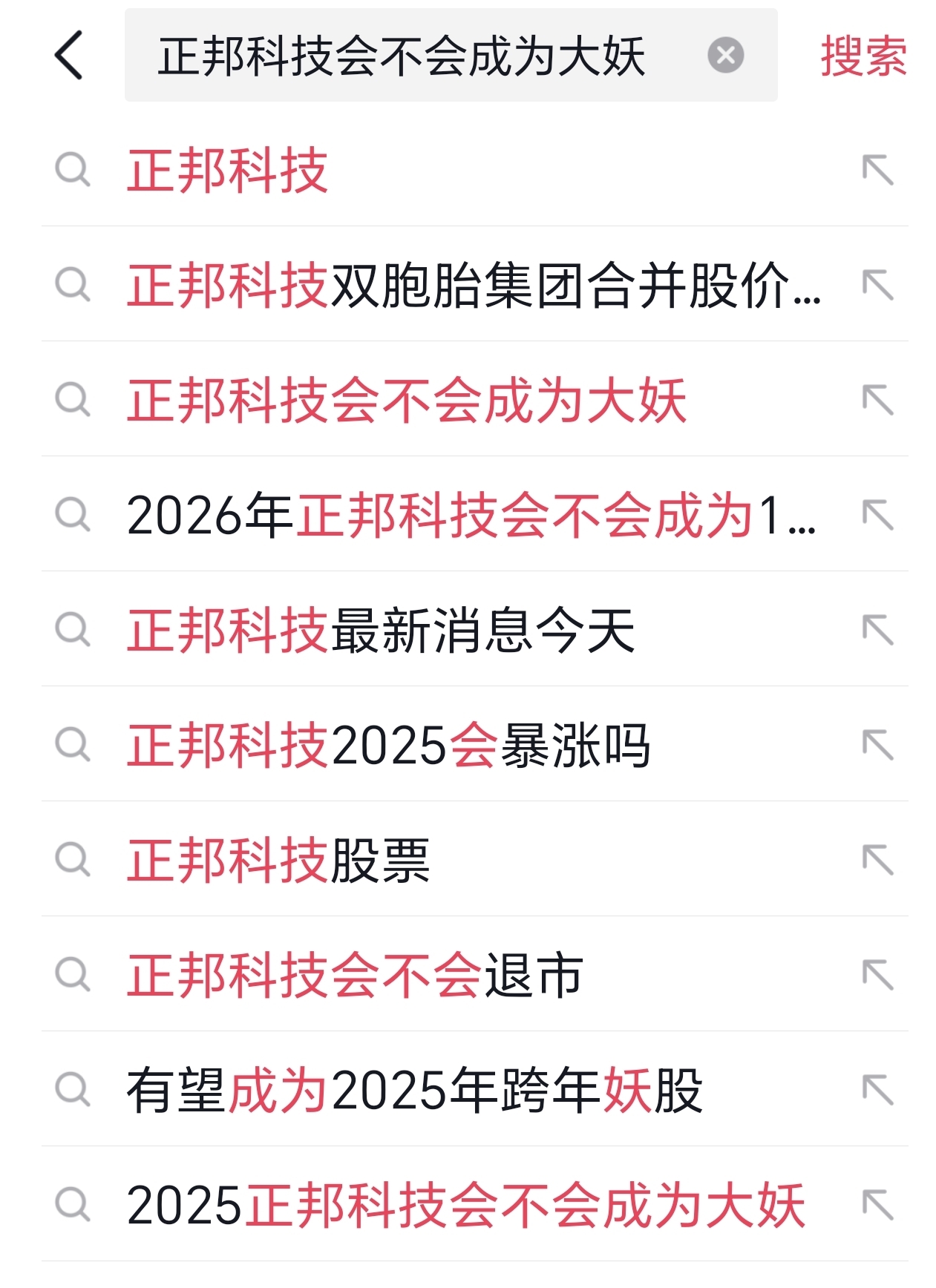Choose 有望成为2025年跨年妖股 from suggestions
Screen dimensions: 936x1288
pyautogui.click(x=414, y=1091)
